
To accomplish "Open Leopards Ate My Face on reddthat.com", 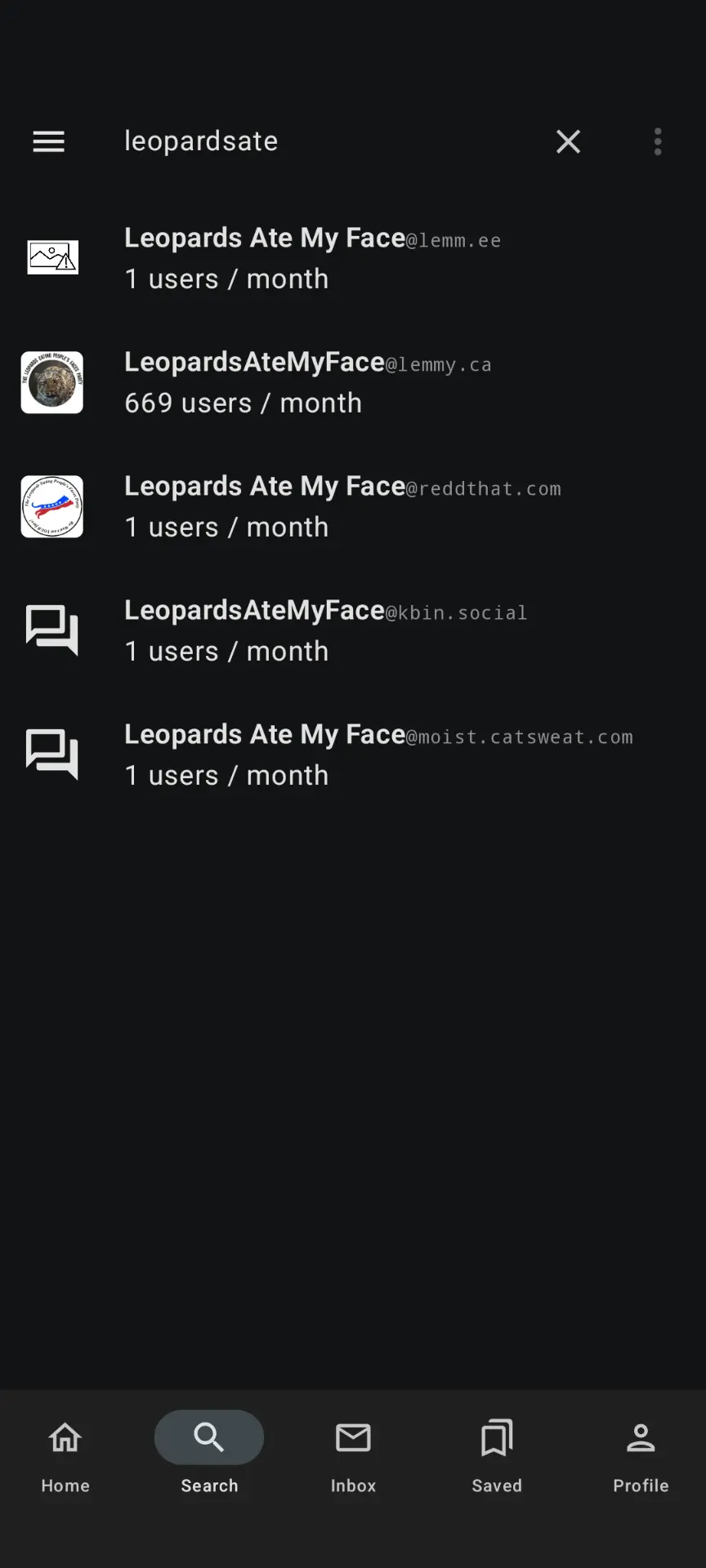I will pyautogui.click(x=353, y=506).
